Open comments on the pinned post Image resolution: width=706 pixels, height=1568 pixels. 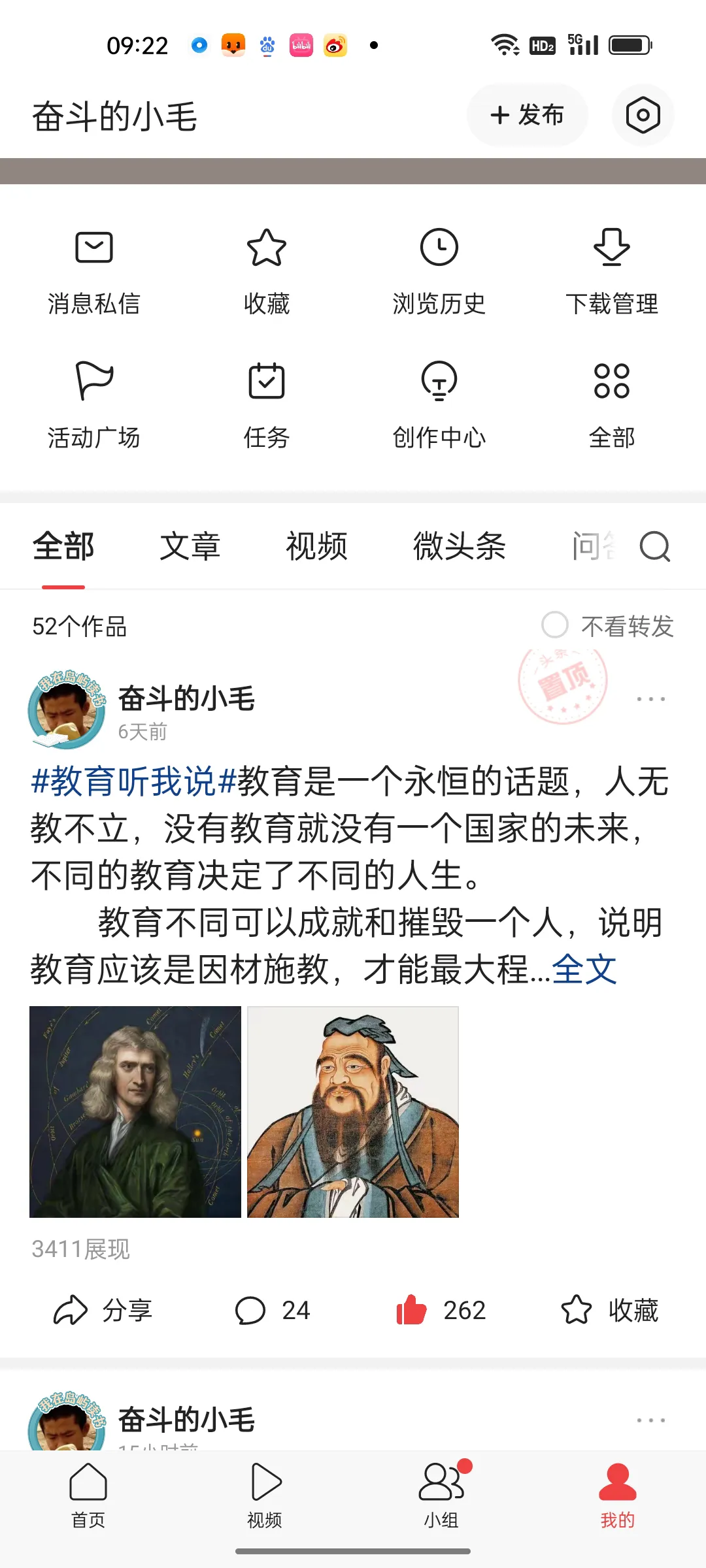click(x=272, y=1310)
